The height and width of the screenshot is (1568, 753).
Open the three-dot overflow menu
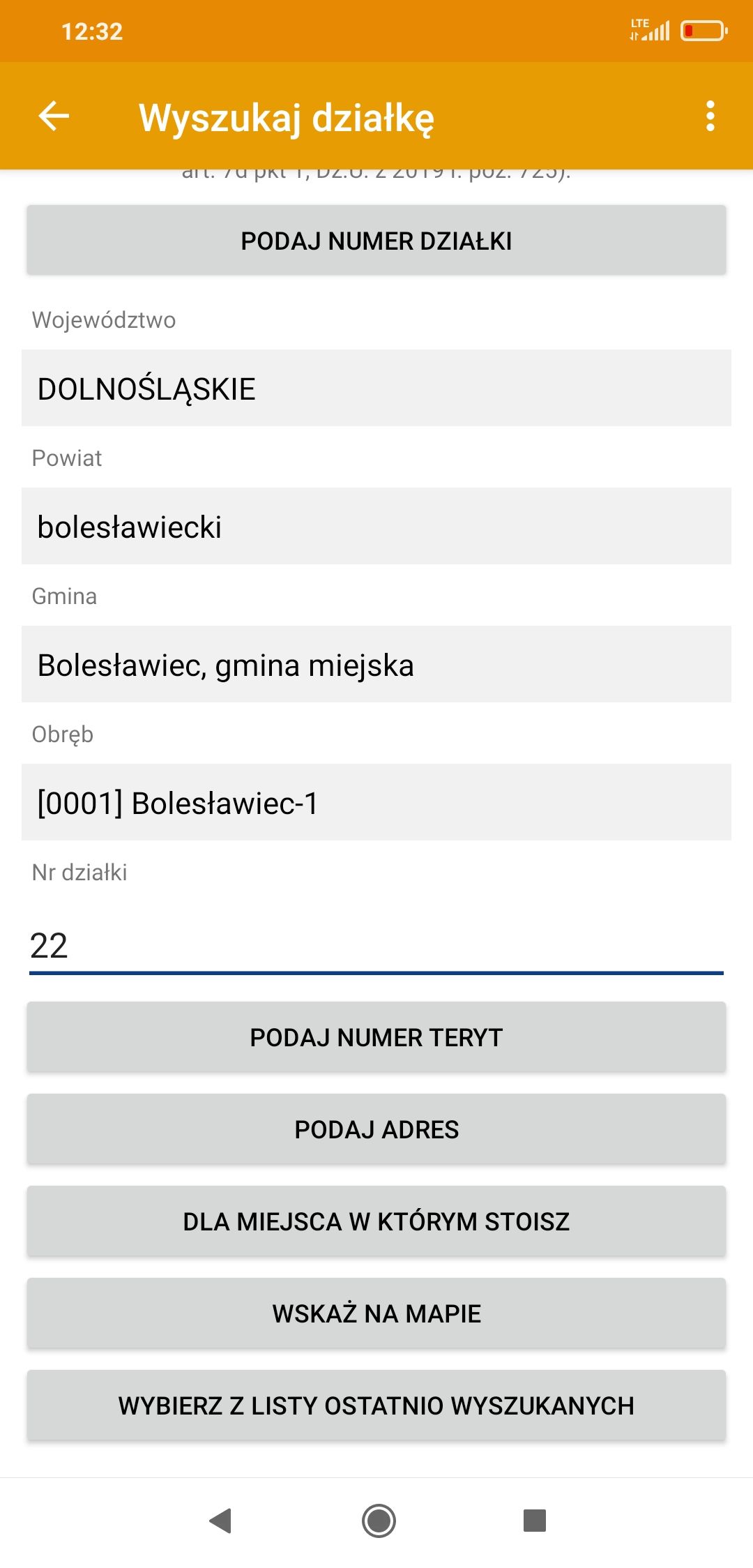click(710, 116)
